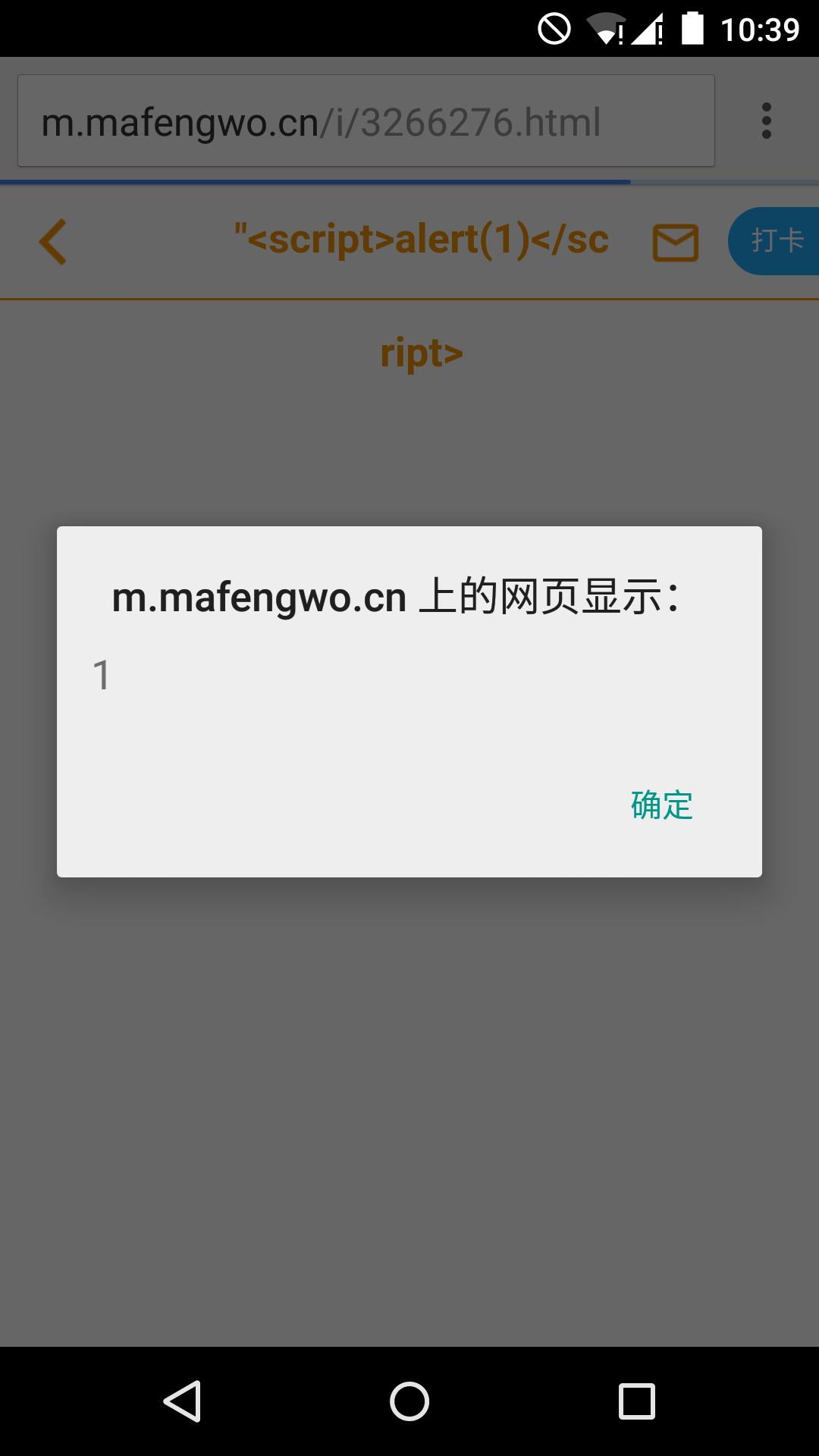
Task: Open the mail envelope icon
Action: (676, 243)
